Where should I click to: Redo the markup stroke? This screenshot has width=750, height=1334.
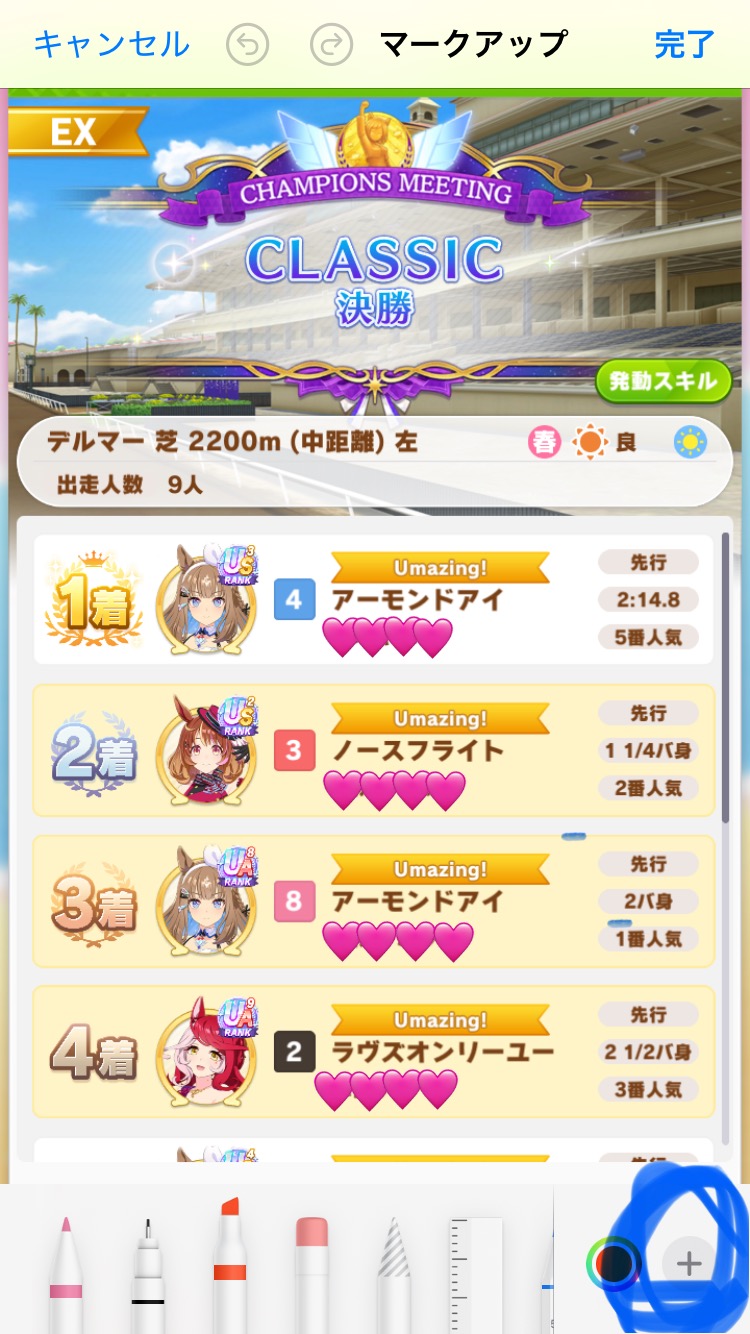coord(331,45)
